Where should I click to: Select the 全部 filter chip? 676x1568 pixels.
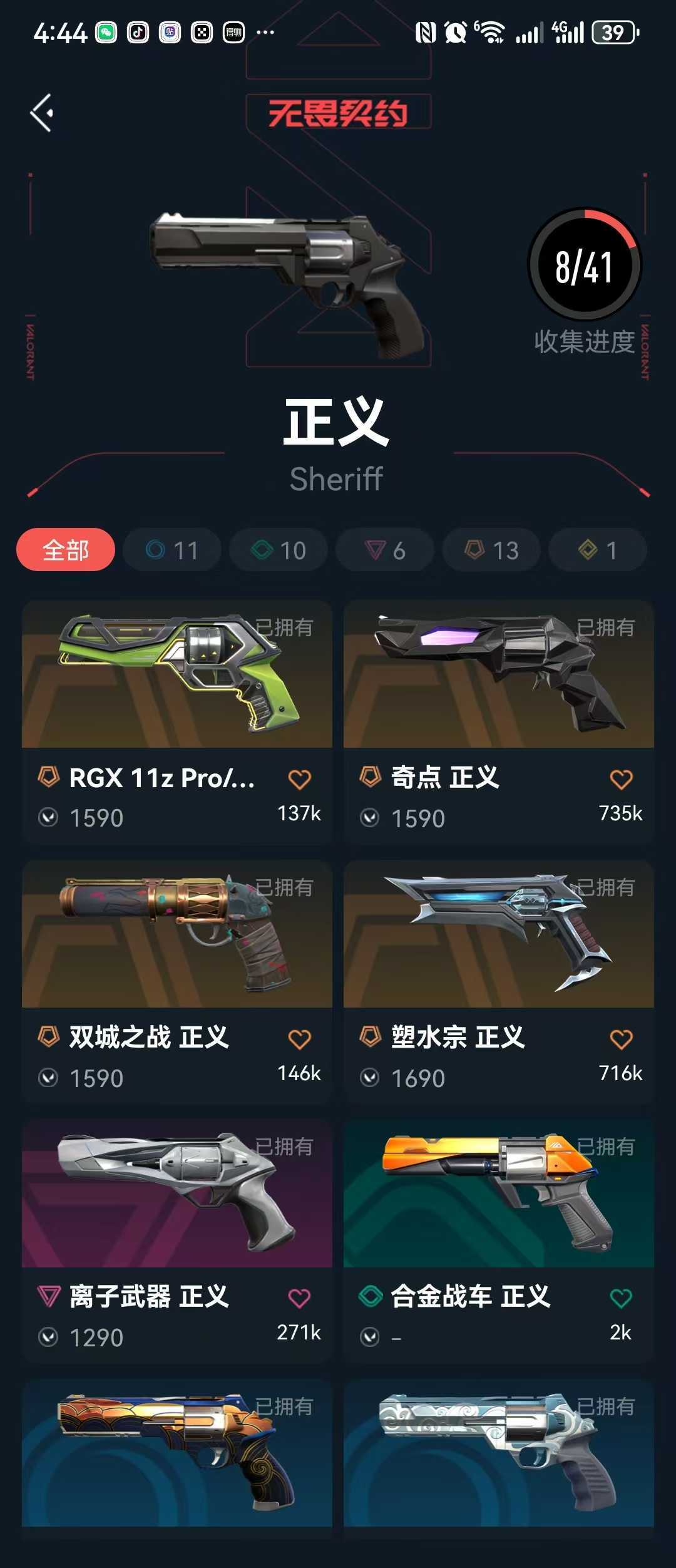pyautogui.click(x=66, y=550)
